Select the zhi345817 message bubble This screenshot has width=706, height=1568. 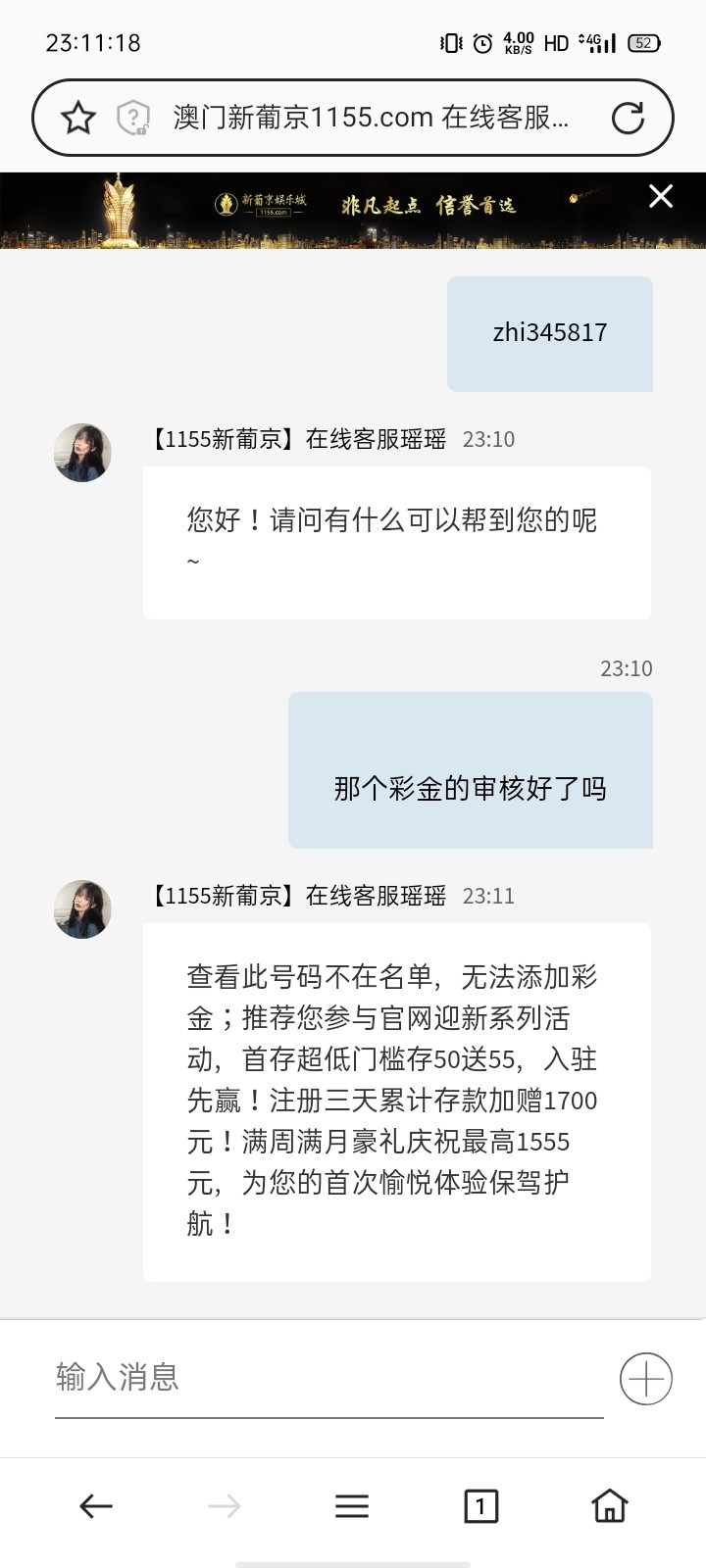(549, 333)
